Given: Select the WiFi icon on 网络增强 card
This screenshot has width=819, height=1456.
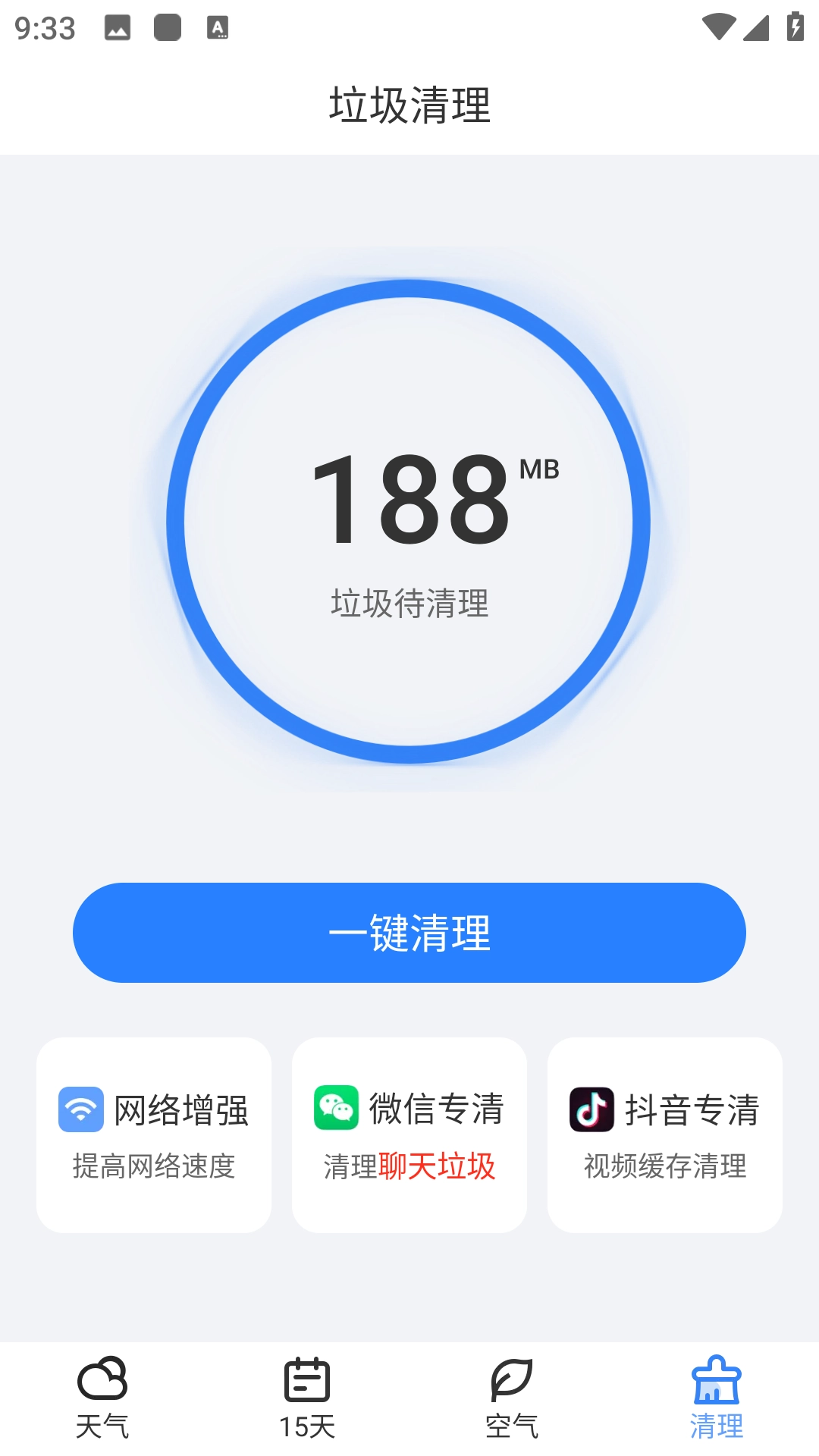Looking at the screenshot, I should [80, 1110].
